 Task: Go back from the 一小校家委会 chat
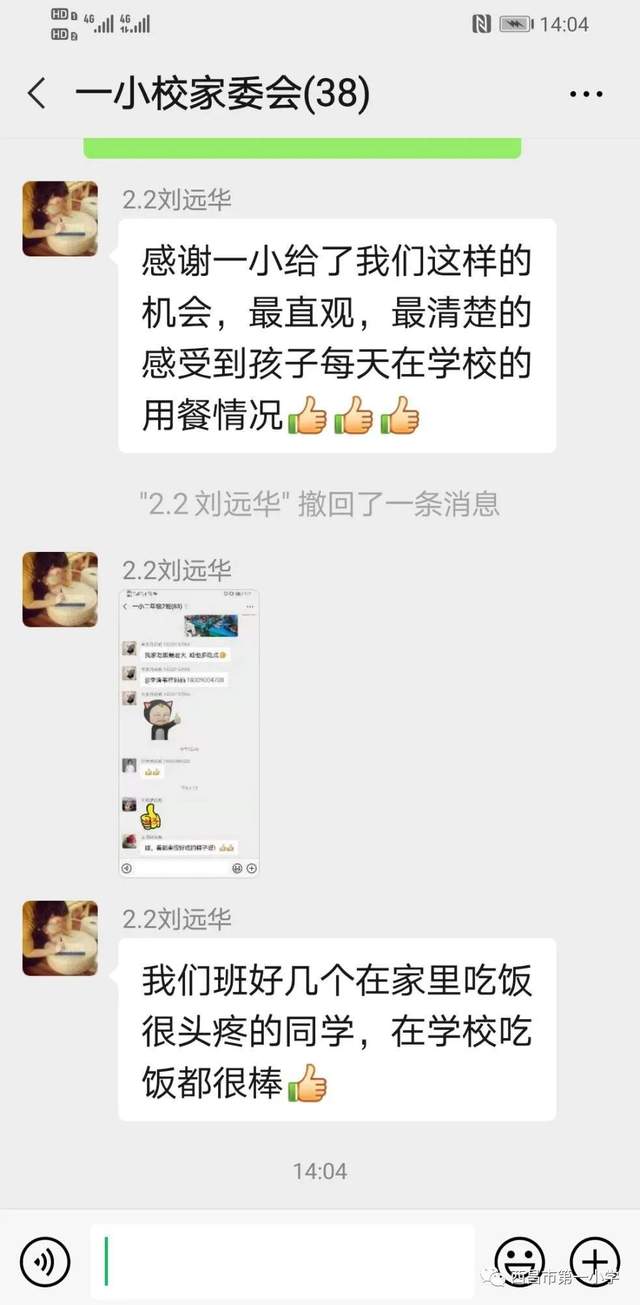pos(37,95)
